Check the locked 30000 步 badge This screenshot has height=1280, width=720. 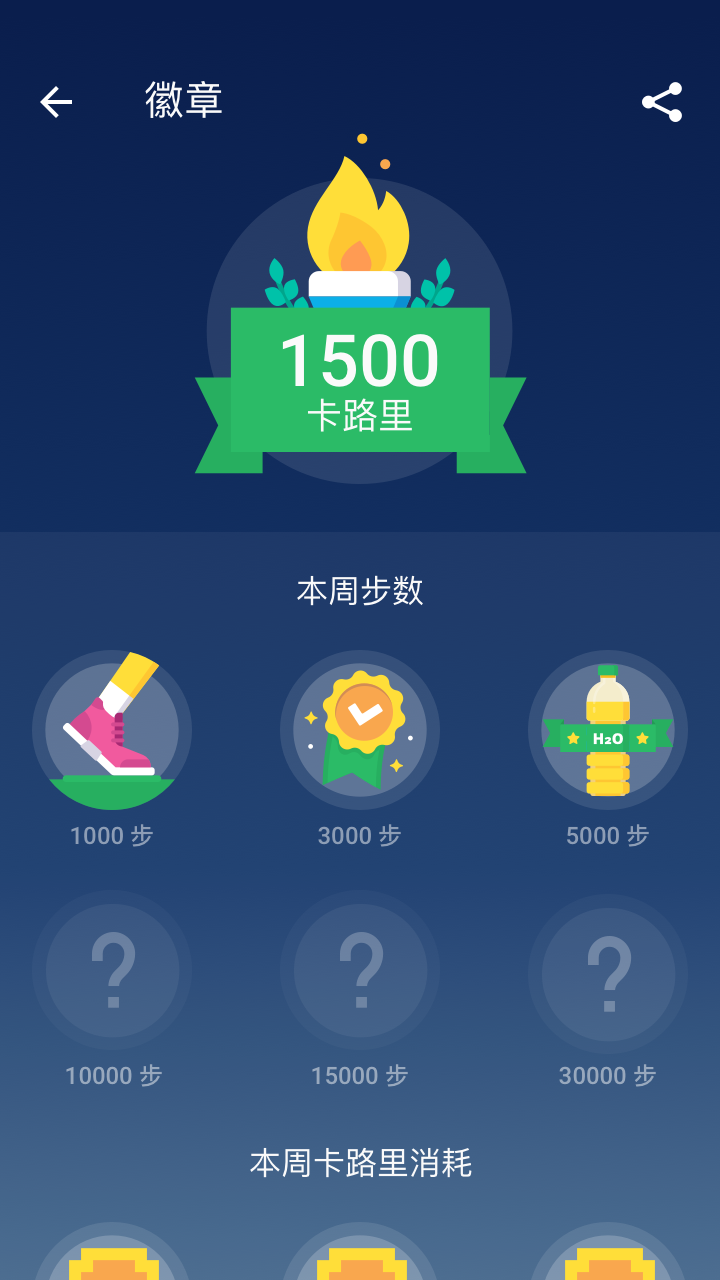[608, 971]
